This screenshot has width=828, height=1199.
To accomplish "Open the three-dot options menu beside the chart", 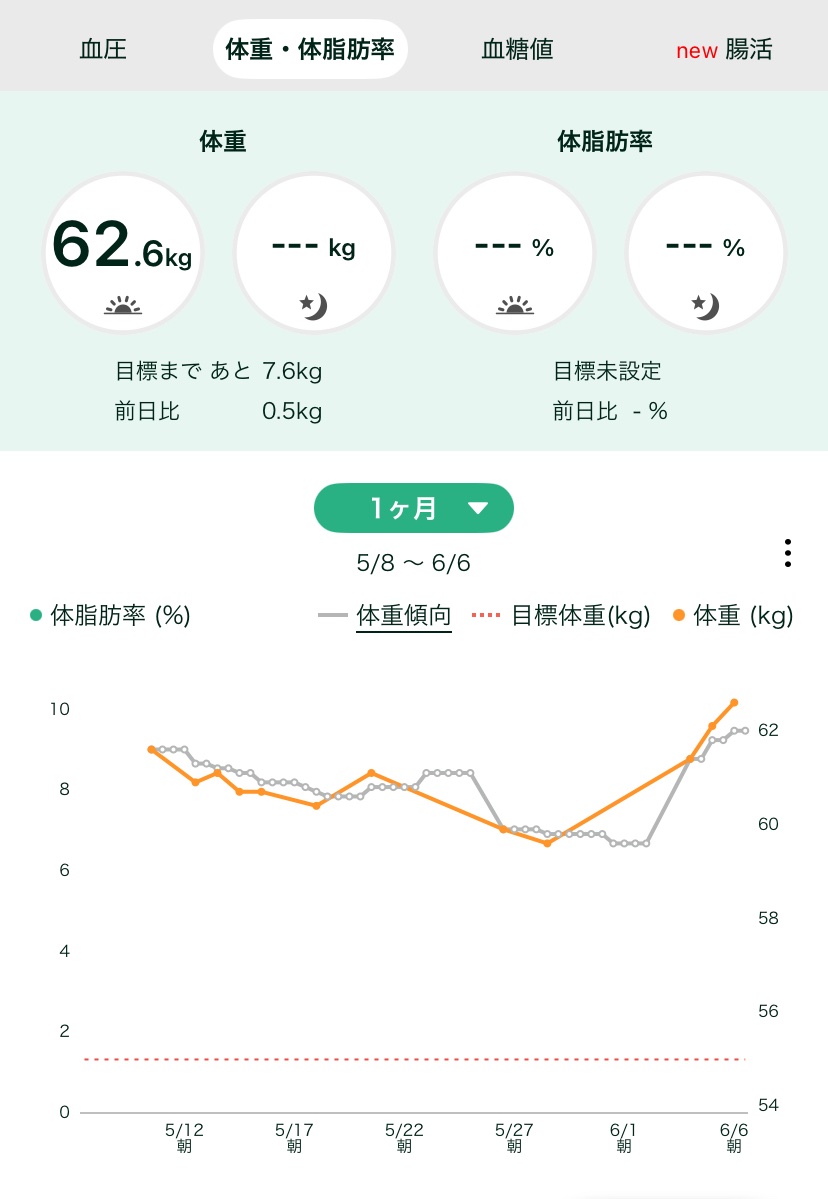I will 788,553.
